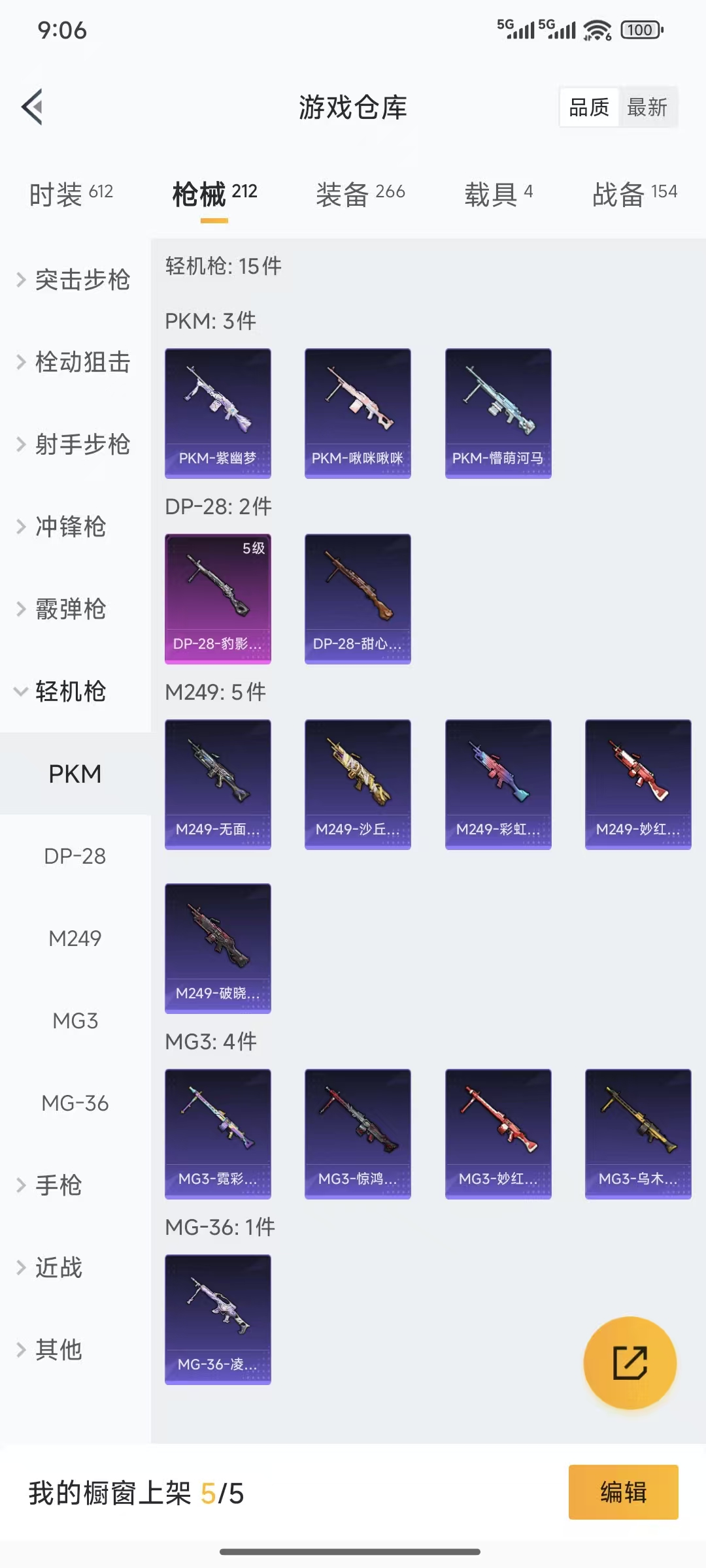The image size is (706, 1568).
Task: Collapse the 轻机枪 category
Action: coord(72,691)
